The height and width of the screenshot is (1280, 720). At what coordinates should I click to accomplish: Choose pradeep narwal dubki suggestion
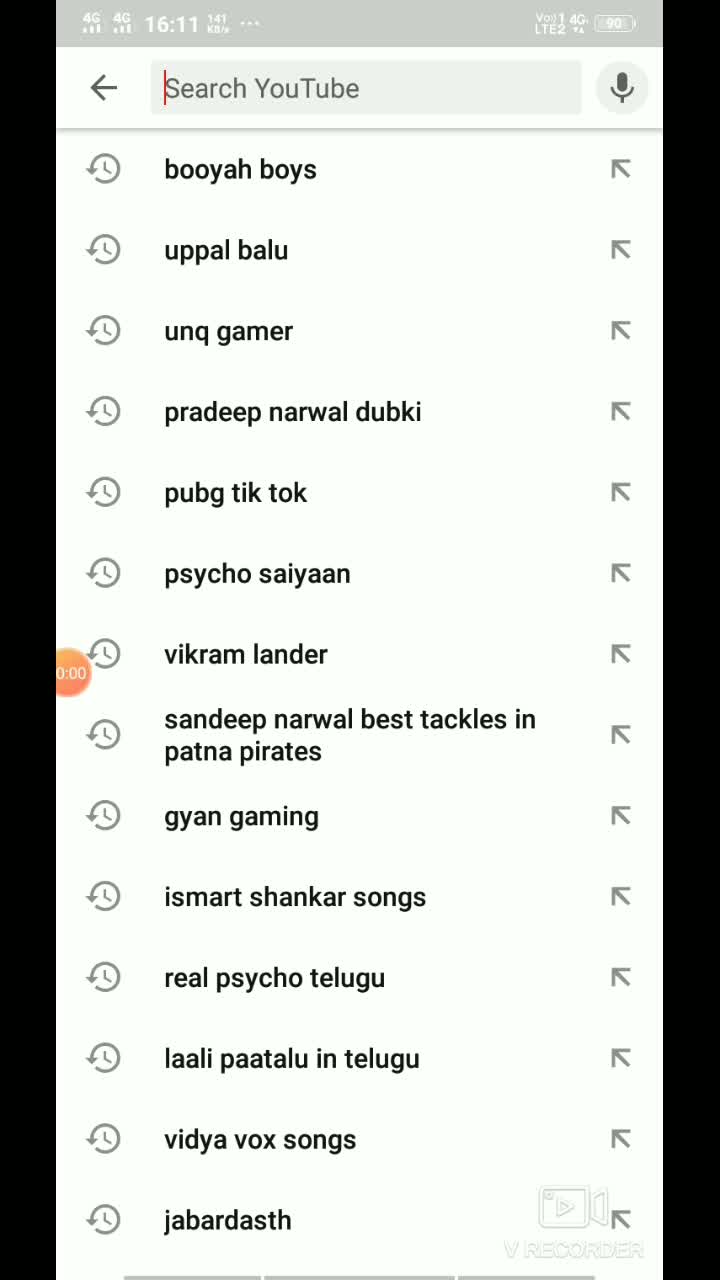(292, 412)
